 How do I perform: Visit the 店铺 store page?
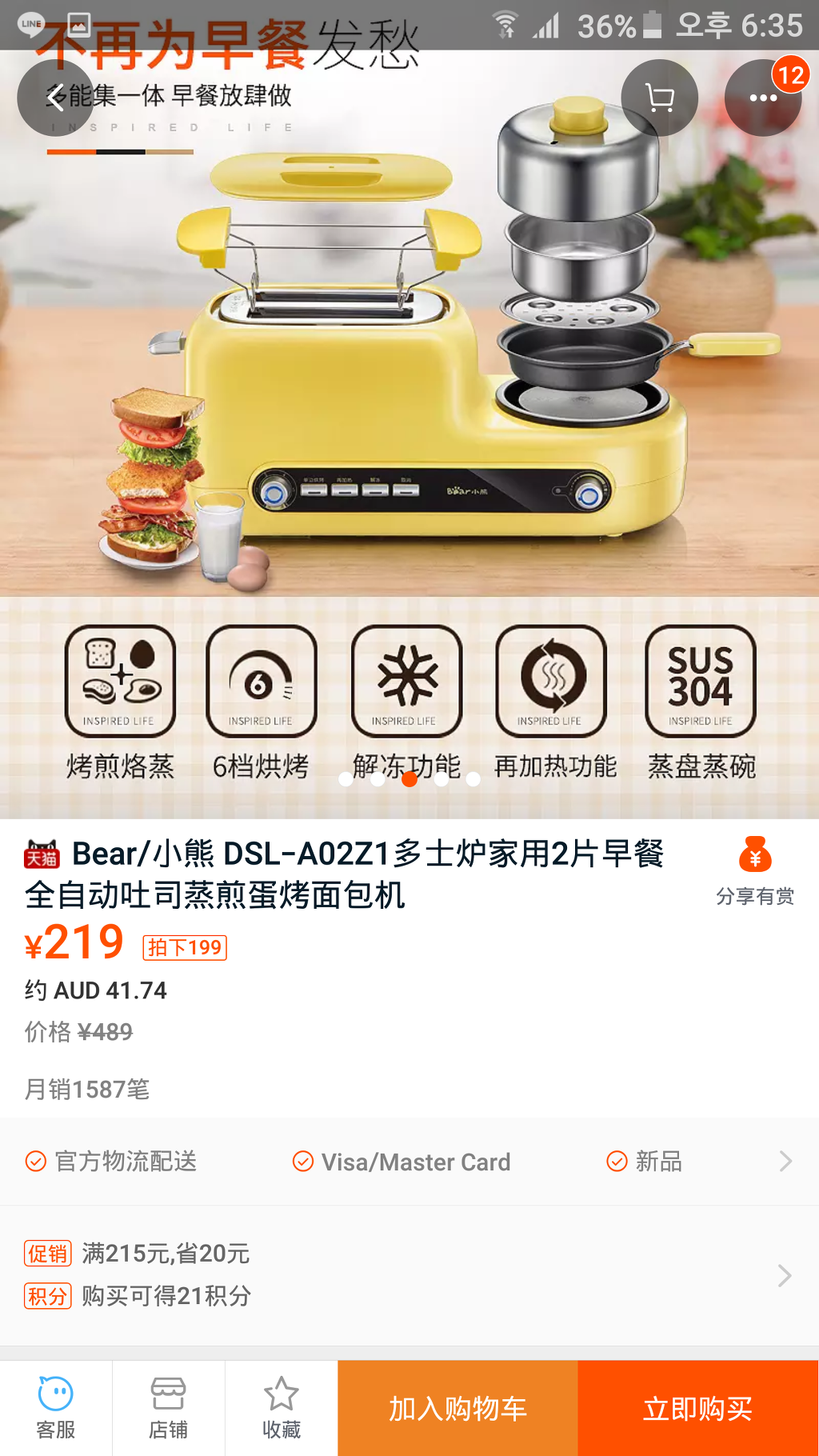(169, 1408)
